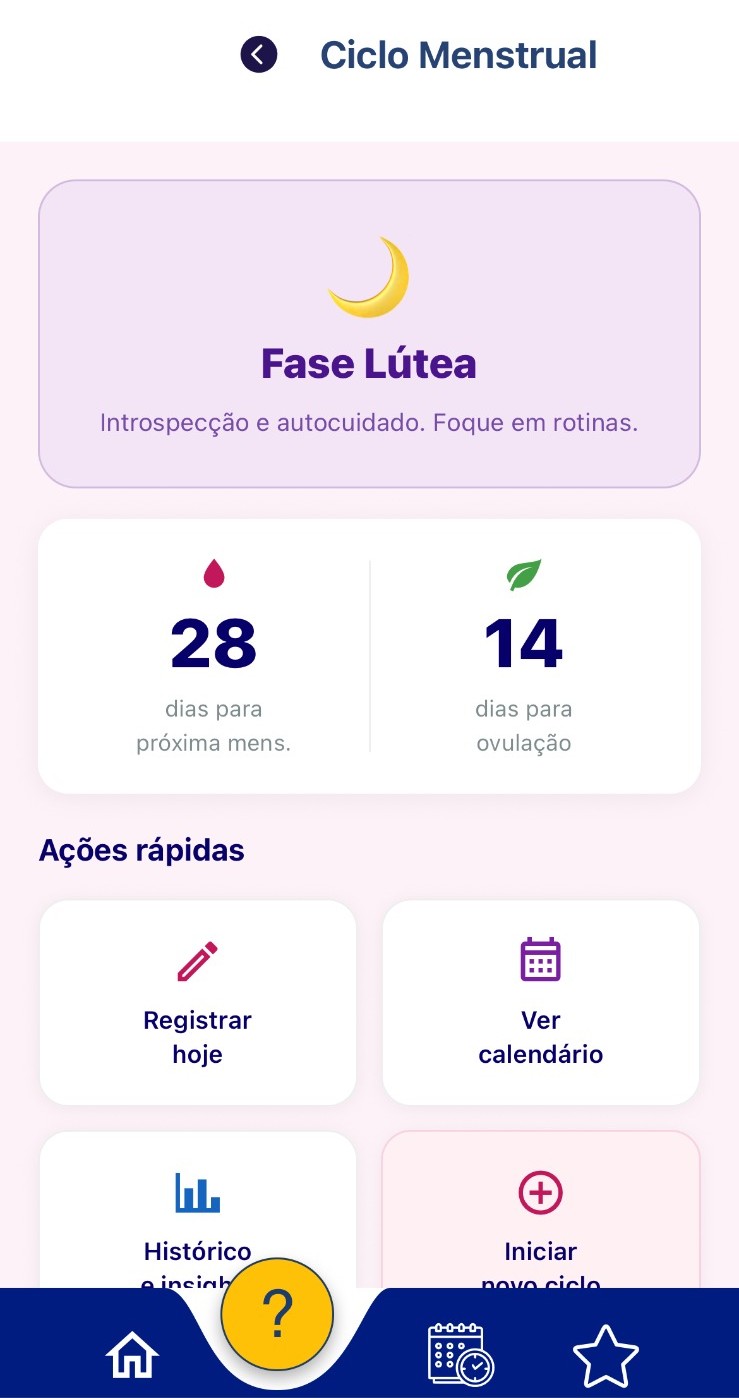Select Iniciar novo ciclo
The image size is (739, 1398).
[540, 1212]
